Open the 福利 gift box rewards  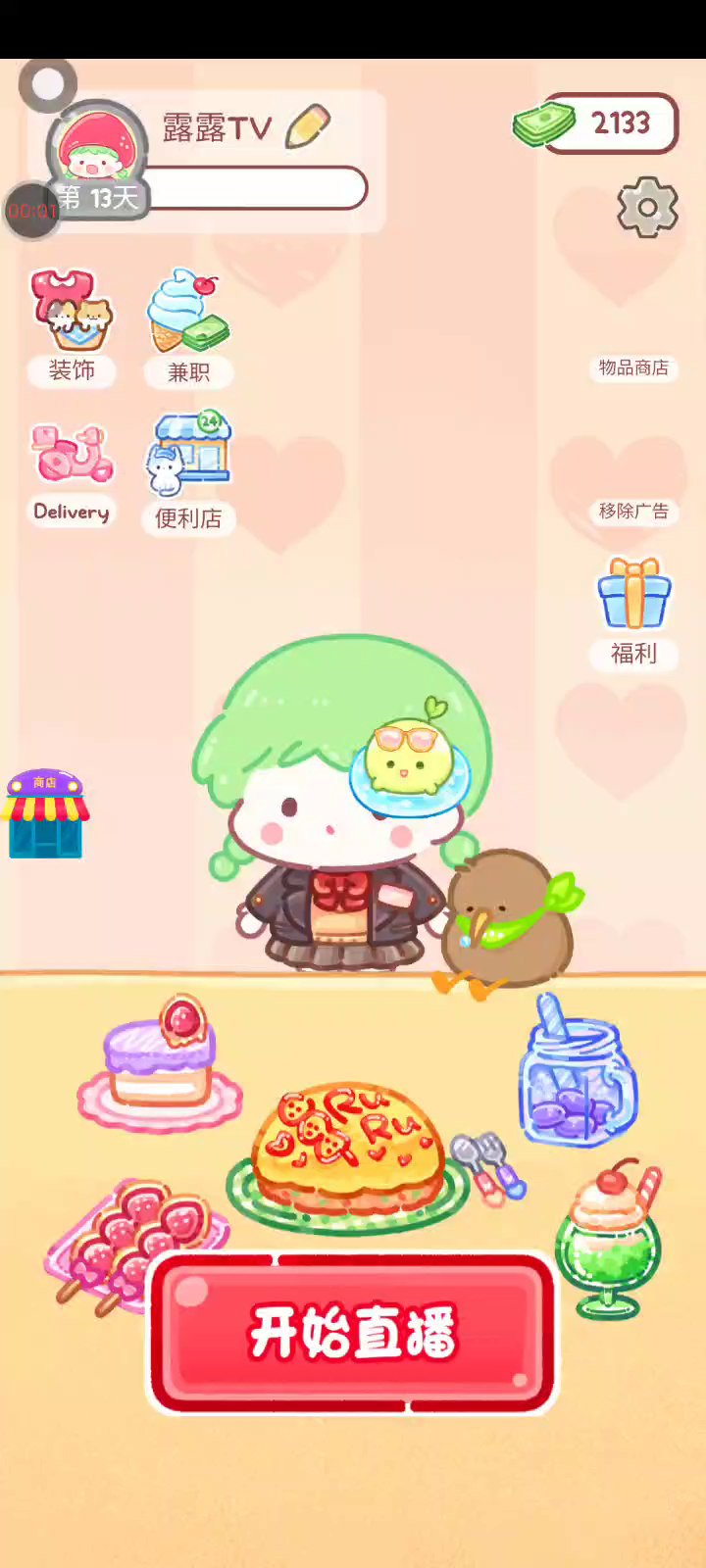click(634, 610)
